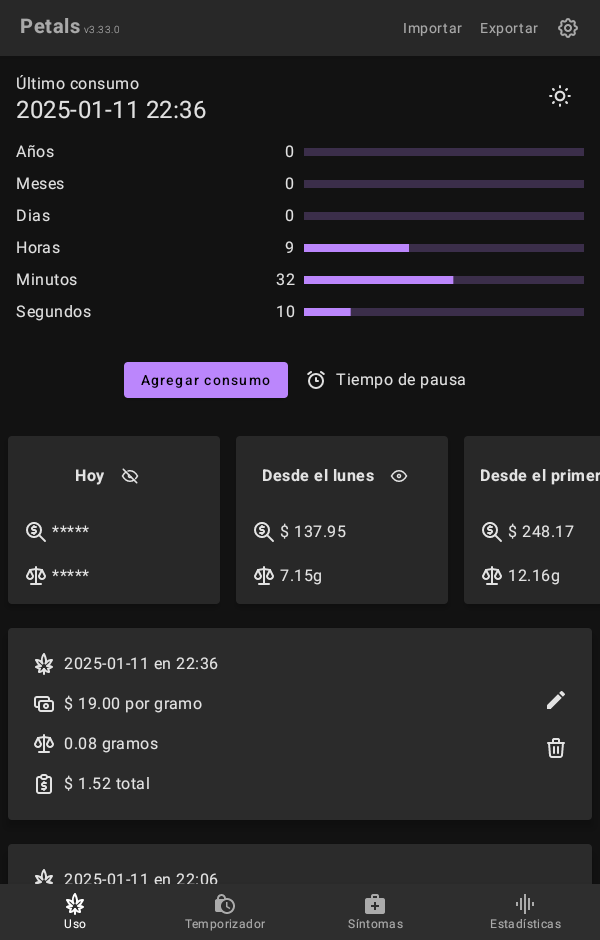Open Tiempo de pausa
600x940 pixels.
coord(386,380)
